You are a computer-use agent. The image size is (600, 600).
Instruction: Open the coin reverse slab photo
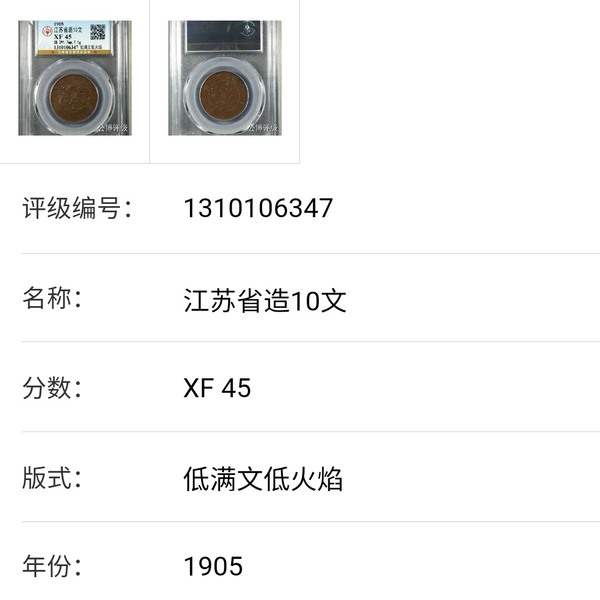pyautogui.click(x=224, y=78)
